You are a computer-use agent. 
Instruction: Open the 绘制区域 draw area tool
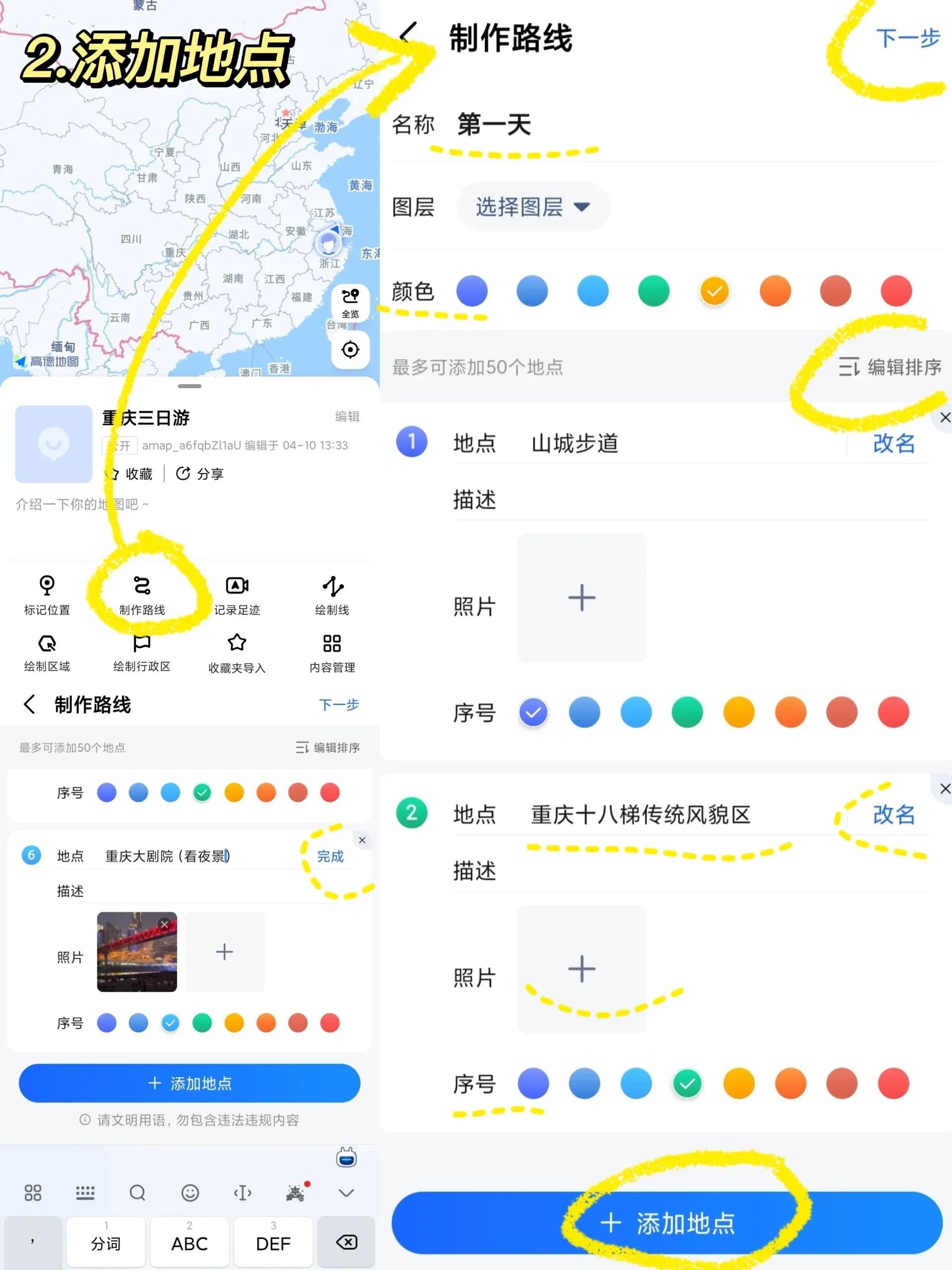(47, 653)
